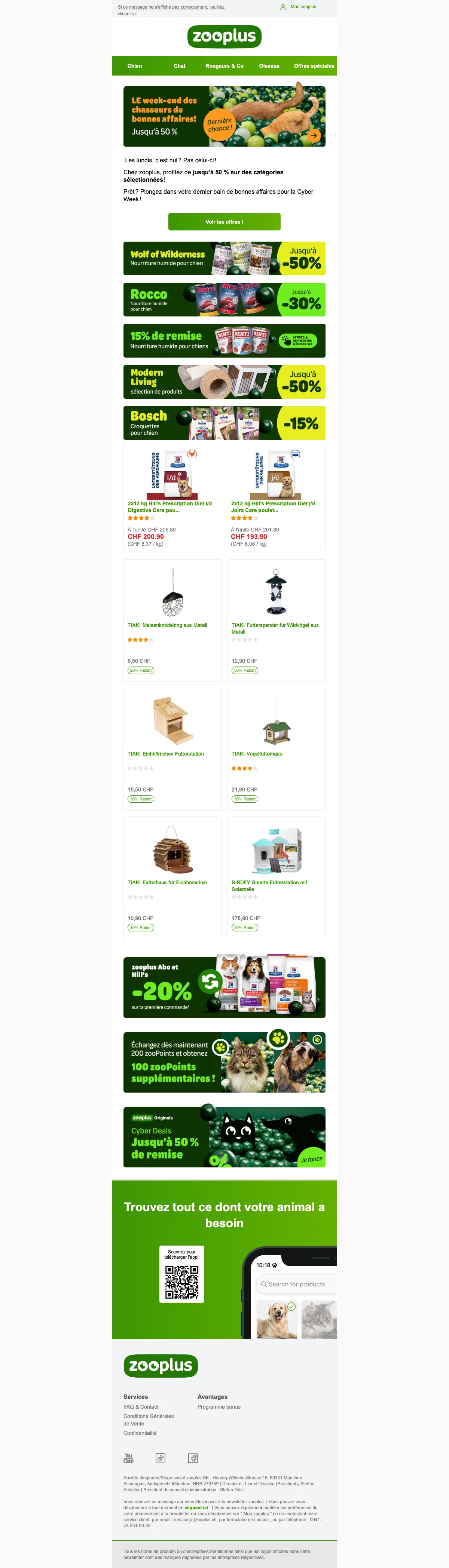The height and width of the screenshot is (1568, 449).
Task: Open the FAQ & Contact link
Action: tap(141, 1407)
